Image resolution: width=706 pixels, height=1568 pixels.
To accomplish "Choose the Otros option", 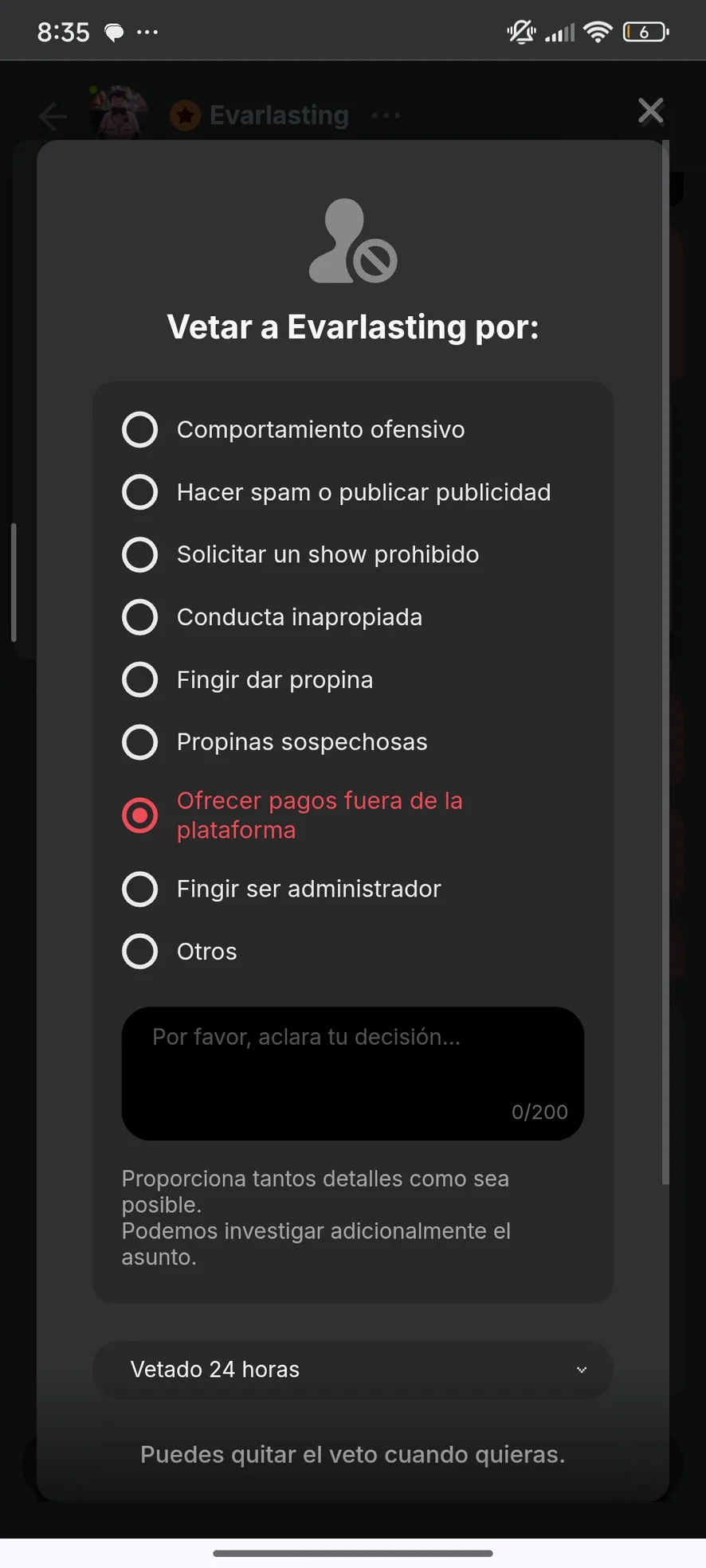I will [x=140, y=951].
